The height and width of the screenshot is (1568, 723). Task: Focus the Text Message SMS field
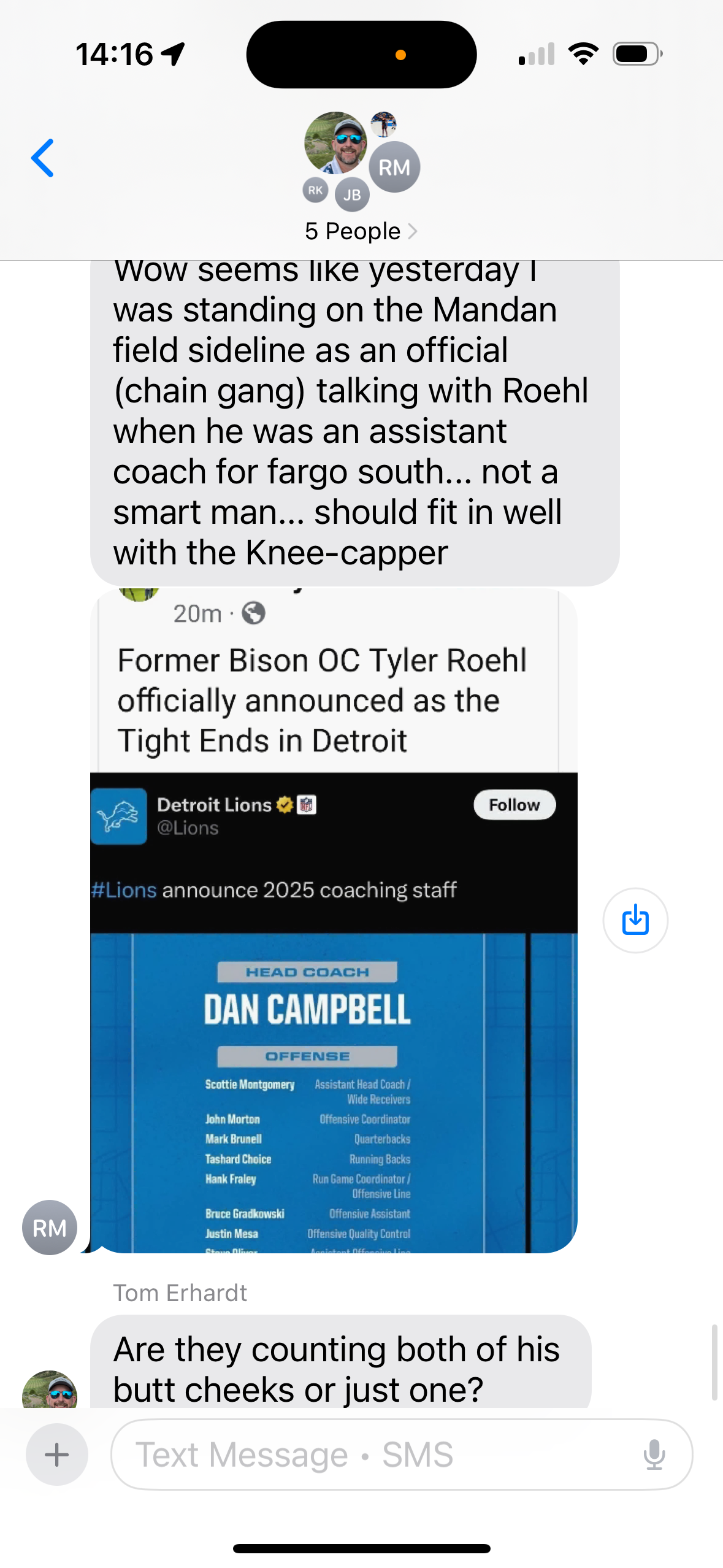click(x=374, y=1455)
